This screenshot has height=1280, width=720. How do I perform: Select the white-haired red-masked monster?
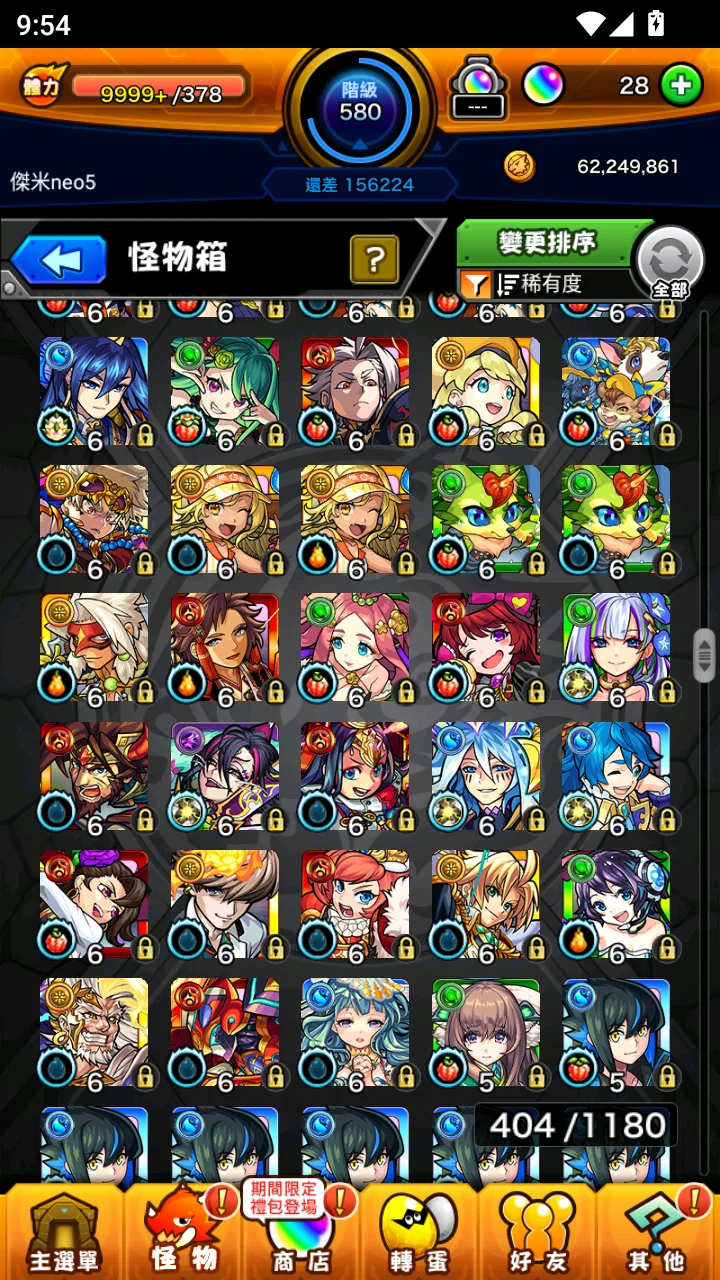click(94, 646)
